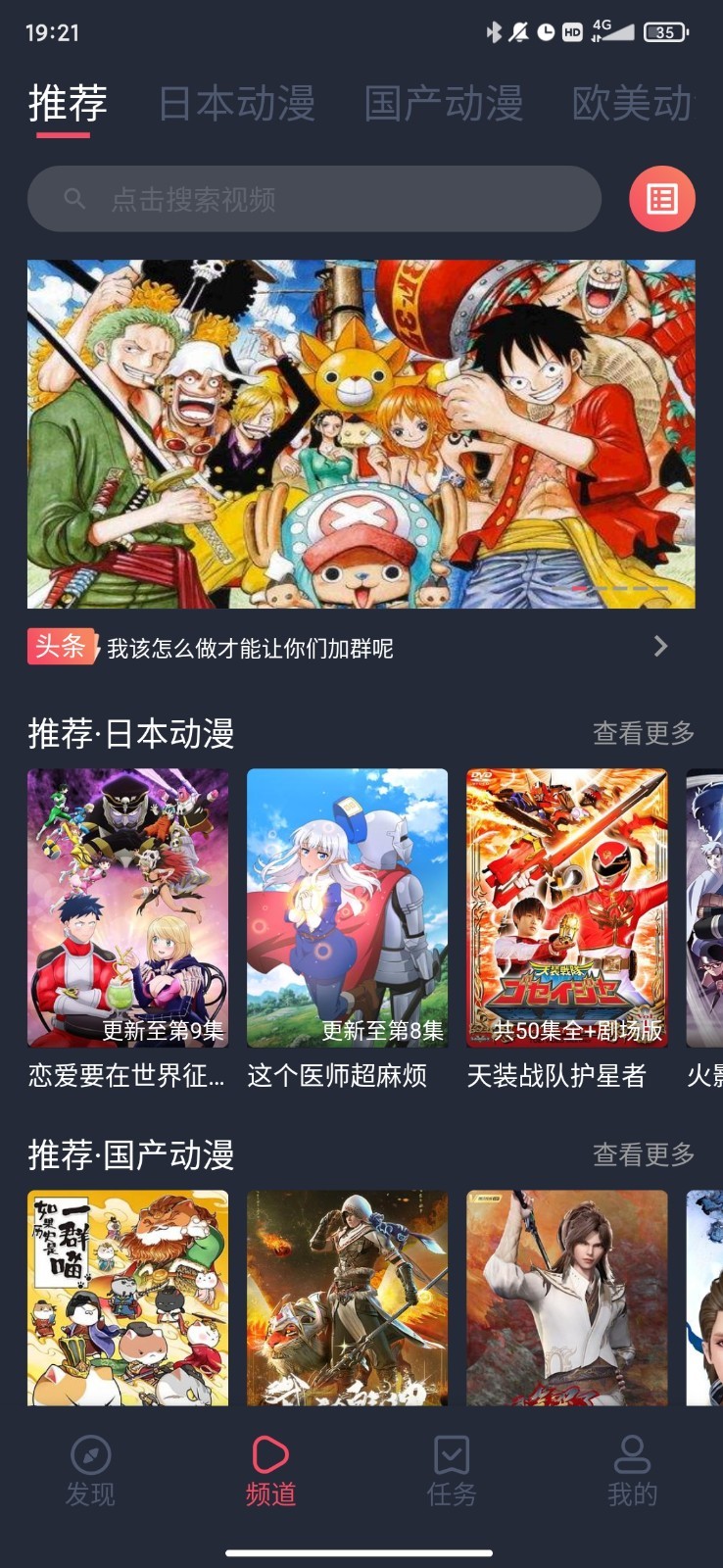Viewport: 723px width, 1568px height.
Task: Expand the headline via its right arrow chevron
Action: click(660, 647)
